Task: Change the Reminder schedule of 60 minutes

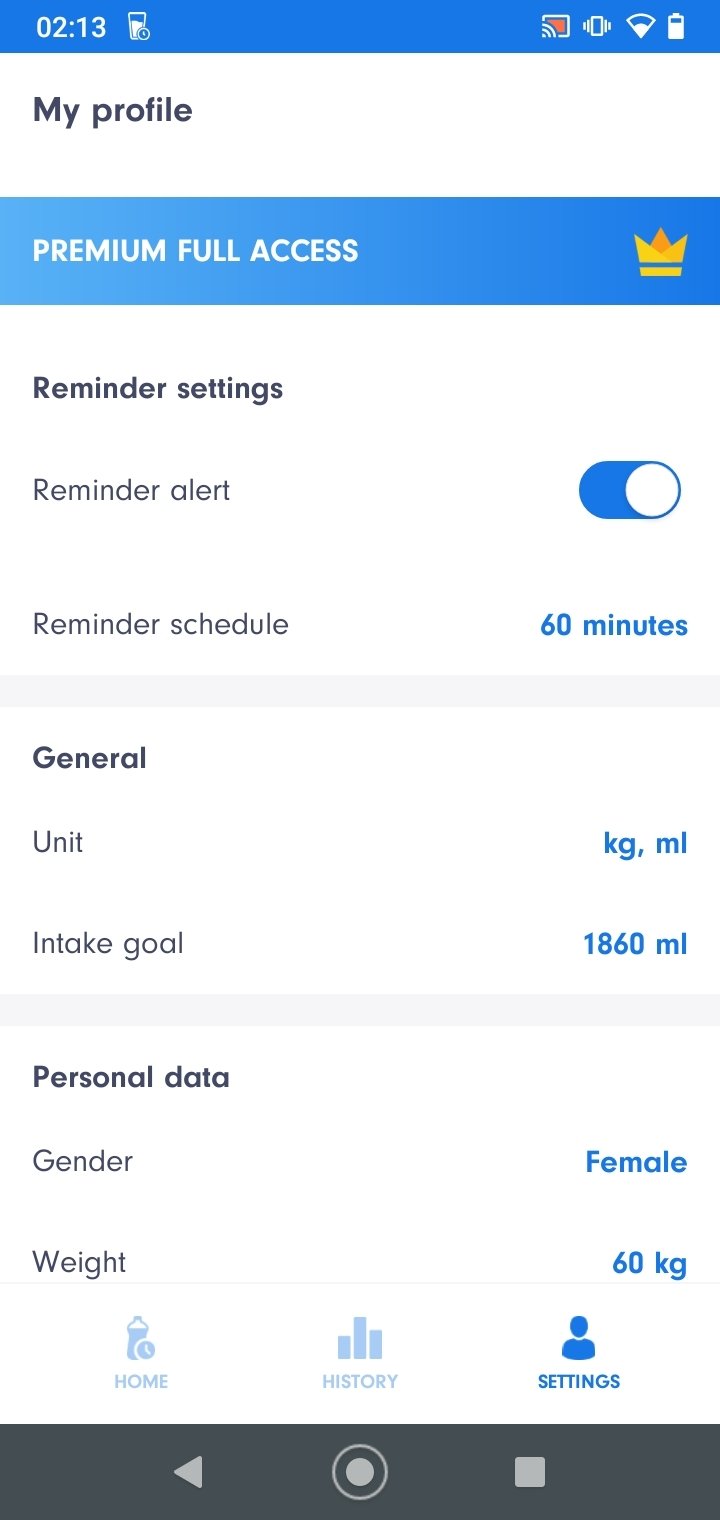Action: click(360, 625)
